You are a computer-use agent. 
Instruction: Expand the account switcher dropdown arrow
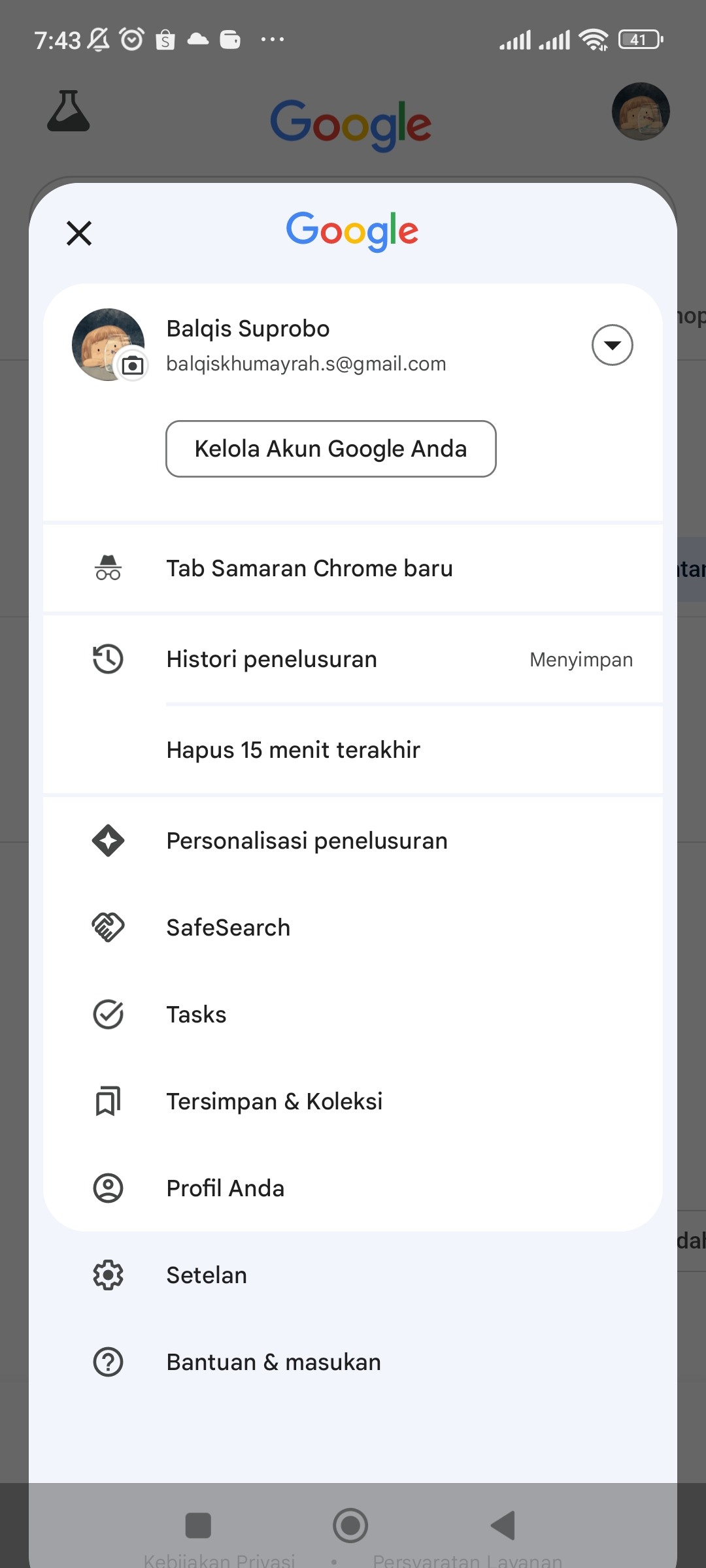(x=612, y=345)
